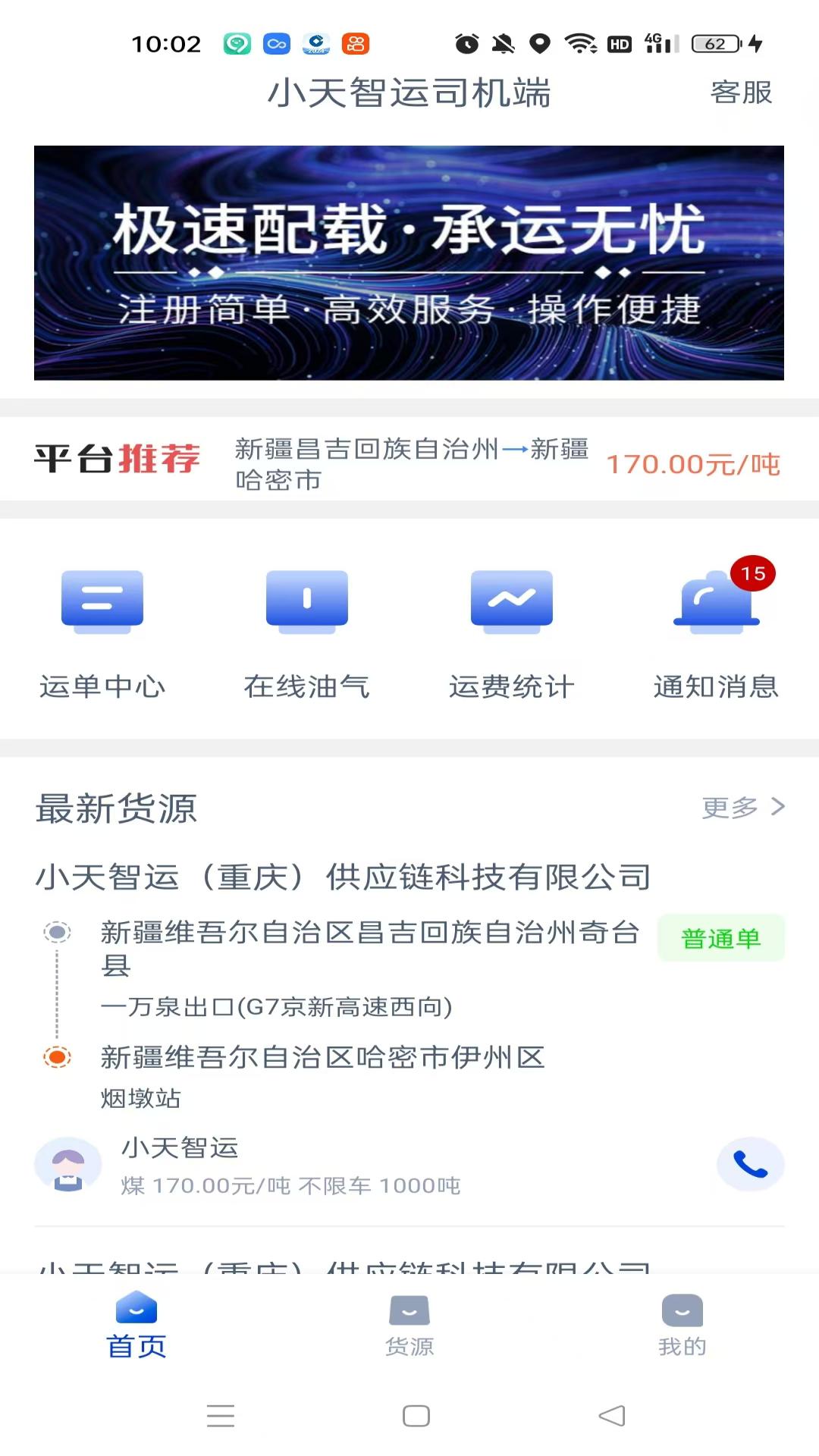Return to the 首页 home tab
The image size is (819, 1456).
pos(136,1323)
